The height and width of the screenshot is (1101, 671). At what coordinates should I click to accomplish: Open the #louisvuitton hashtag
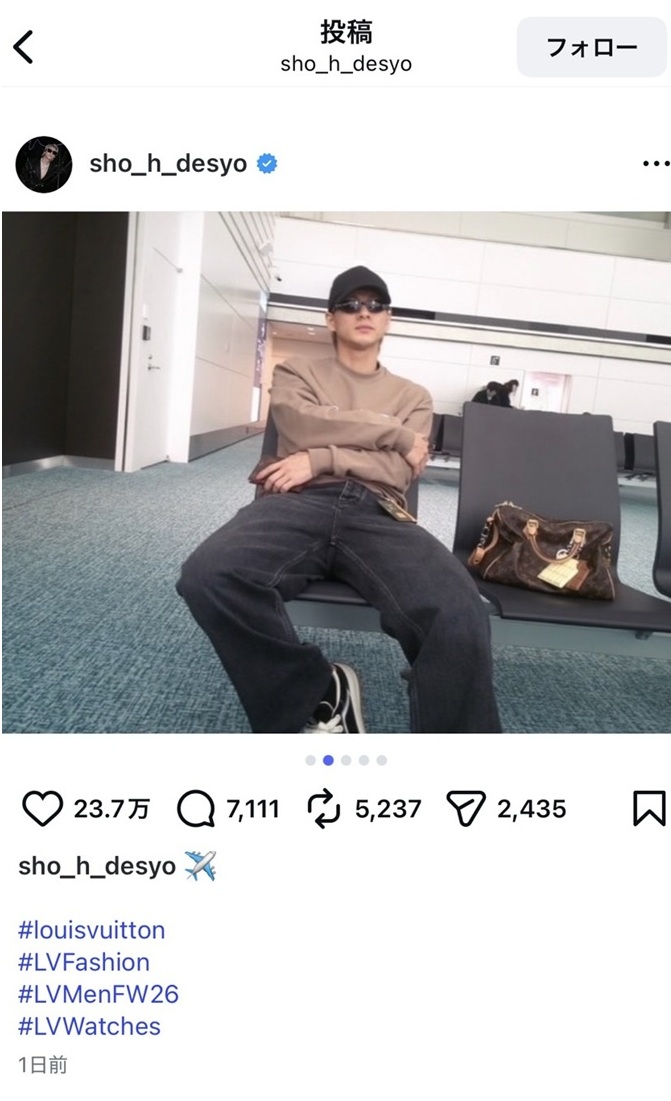pos(91,930)
